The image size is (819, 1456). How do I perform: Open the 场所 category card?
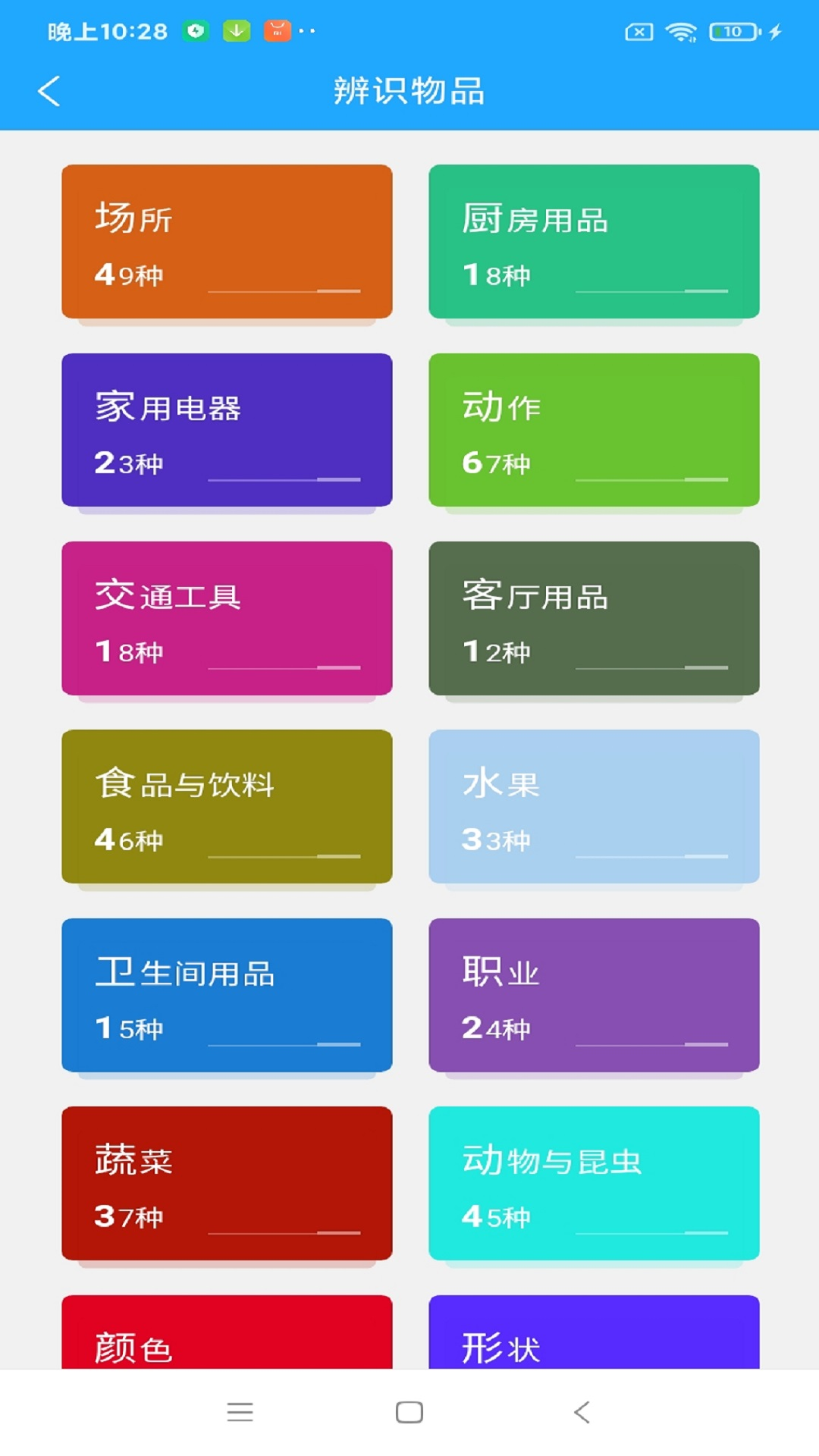227,243
